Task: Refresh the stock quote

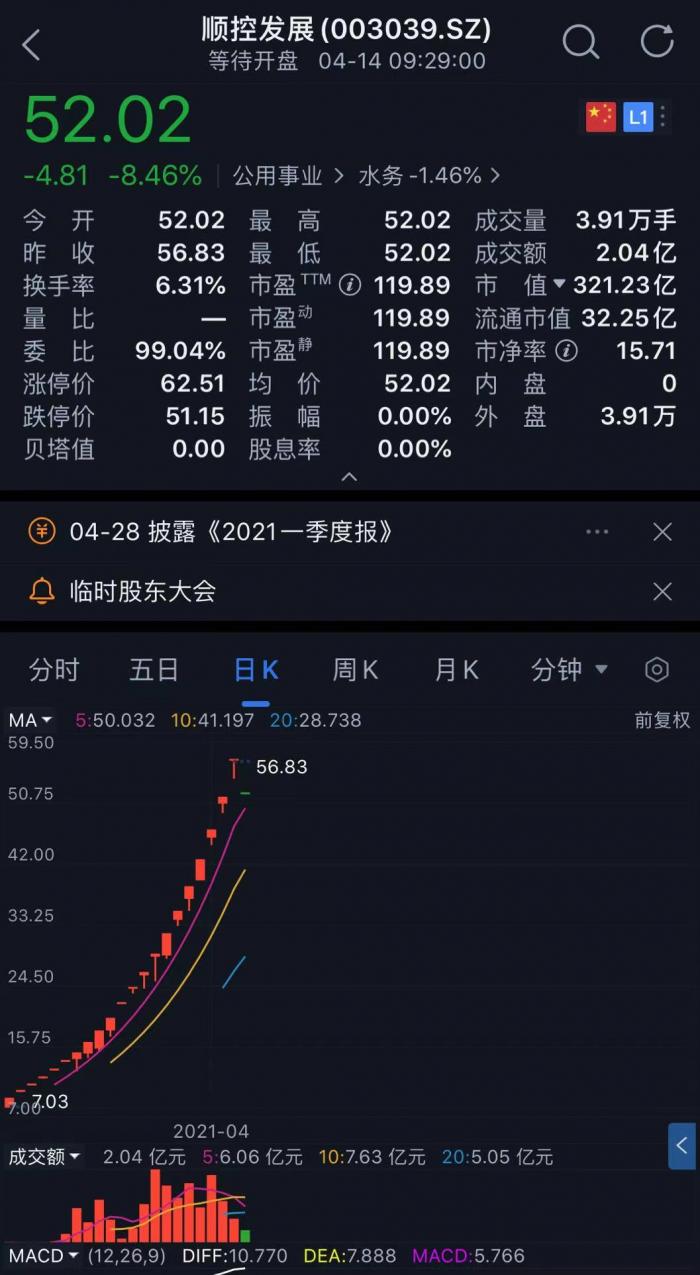Action: tap(657, 41)
